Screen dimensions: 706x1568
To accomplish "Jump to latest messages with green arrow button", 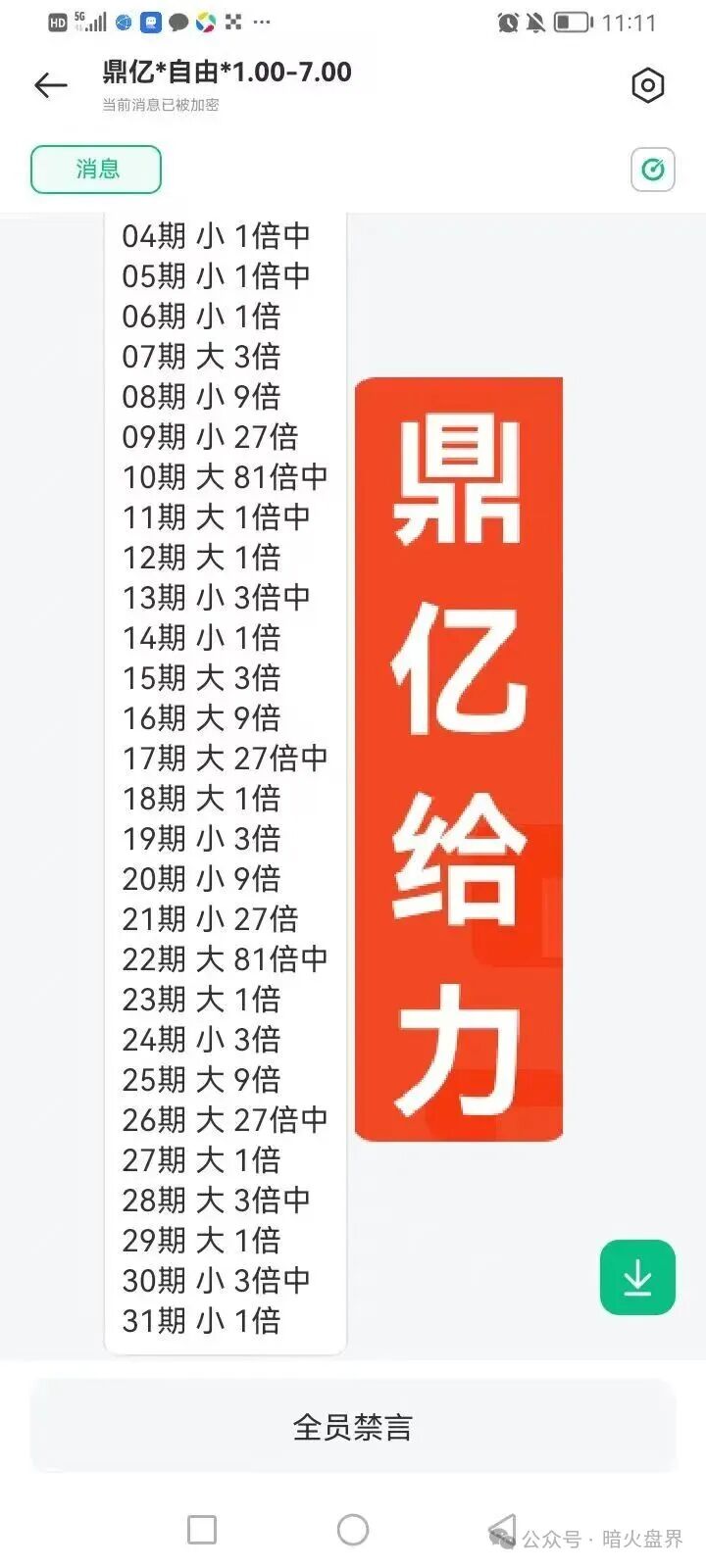I will point(637,1277).
